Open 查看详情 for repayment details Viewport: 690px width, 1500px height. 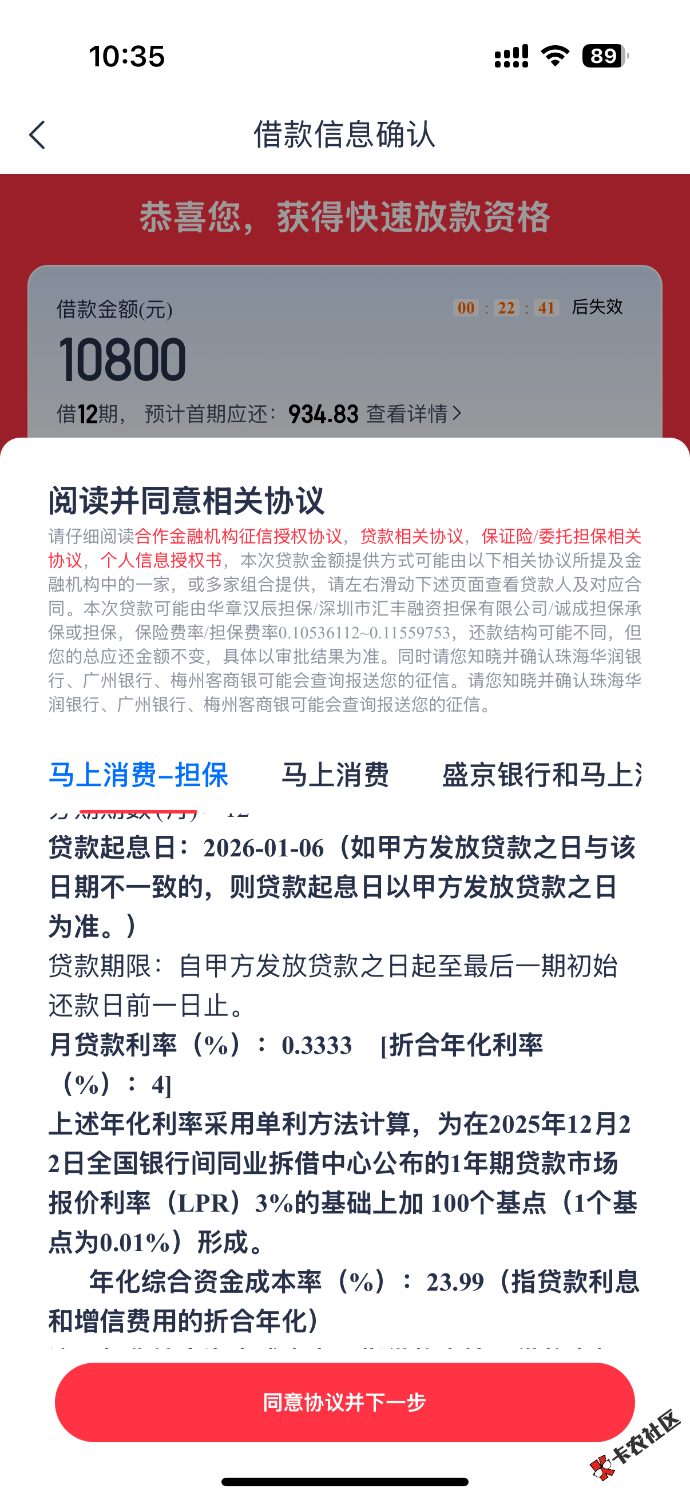point(414,414)
